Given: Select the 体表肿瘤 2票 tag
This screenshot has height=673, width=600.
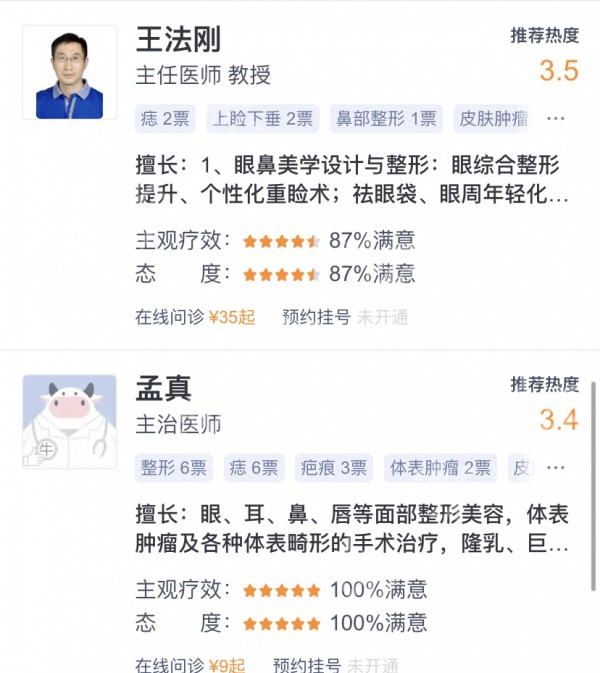Looking at the screenshot, I should pos(440,467).
